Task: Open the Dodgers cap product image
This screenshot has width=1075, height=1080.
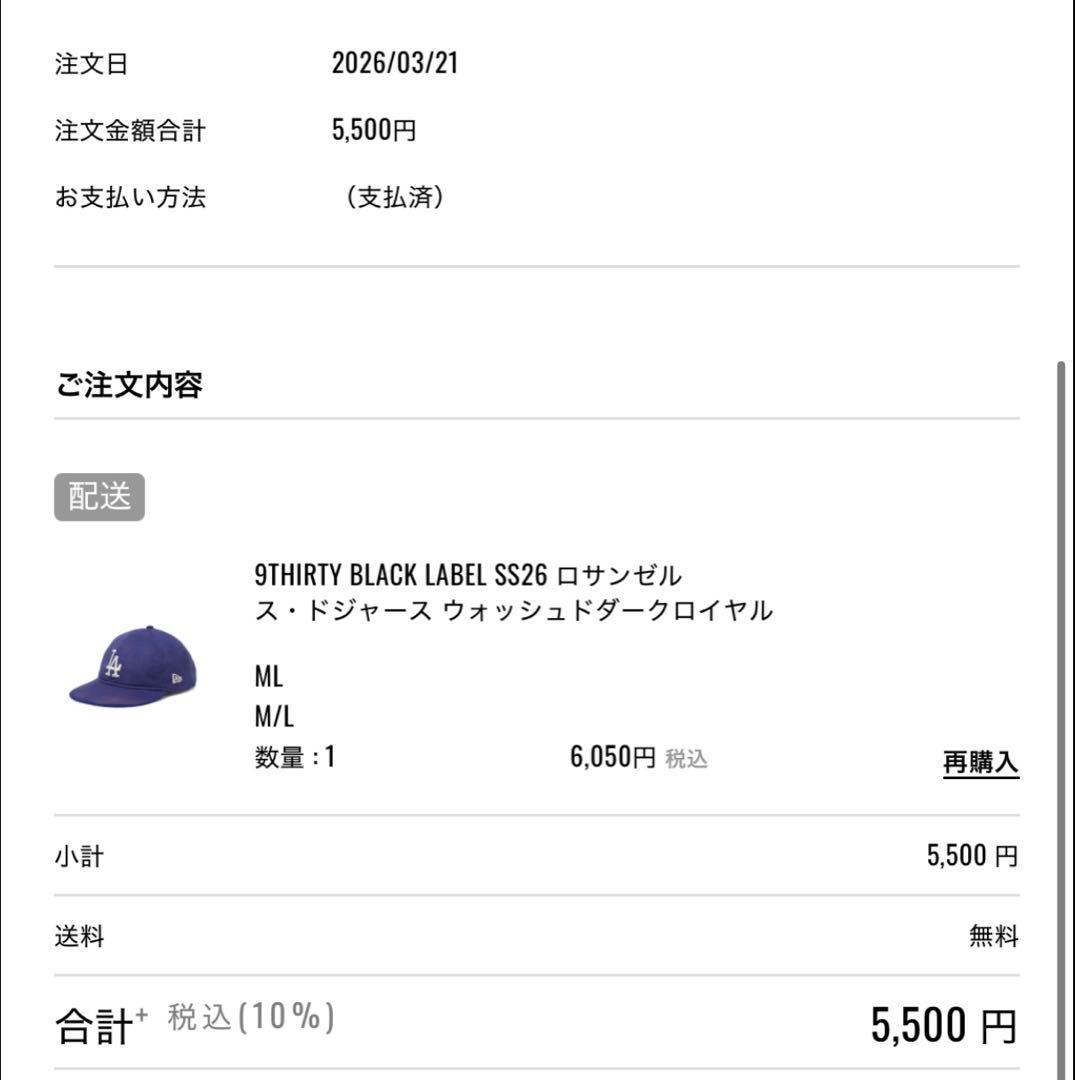Action: click(134, 666)
